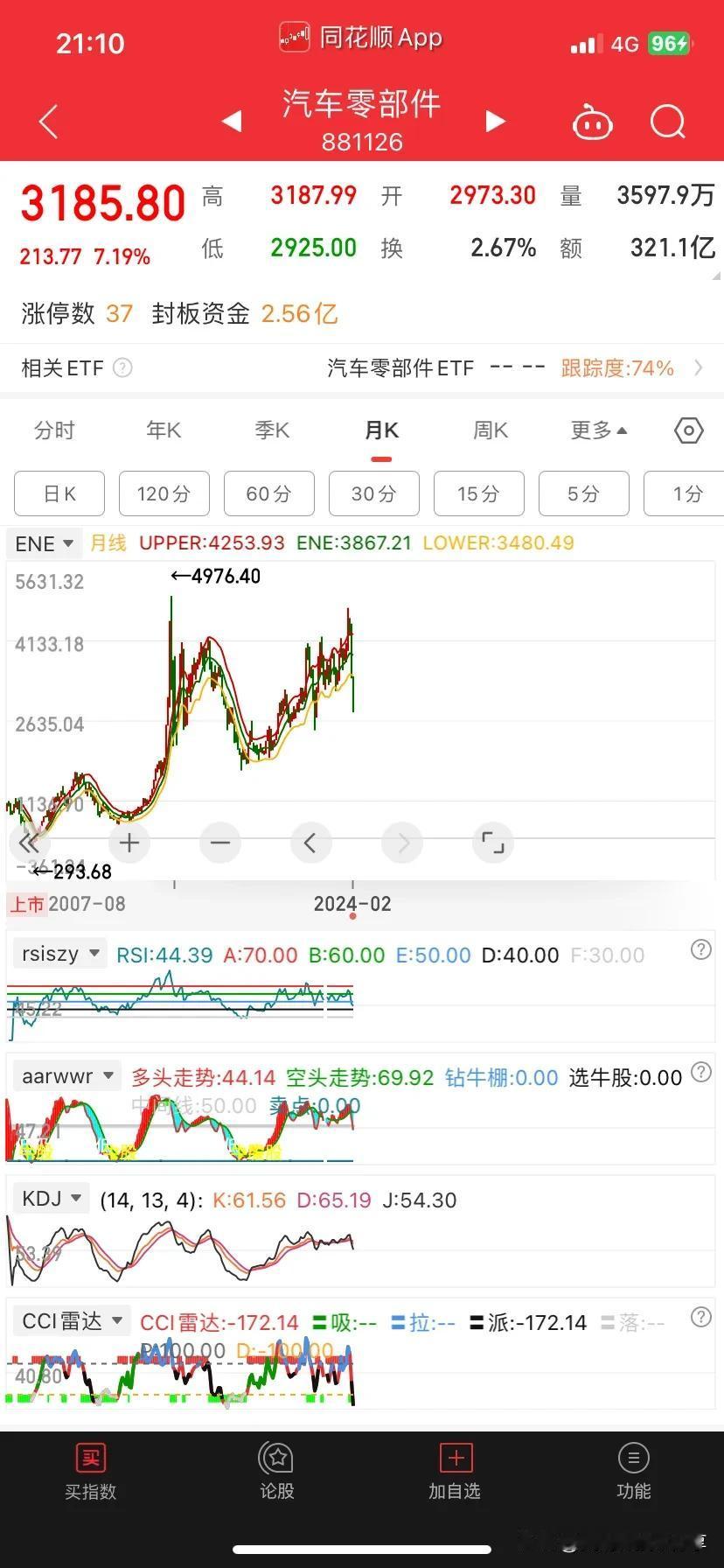
Task: Open the robot assistant icon
Action: click(592, 122)
